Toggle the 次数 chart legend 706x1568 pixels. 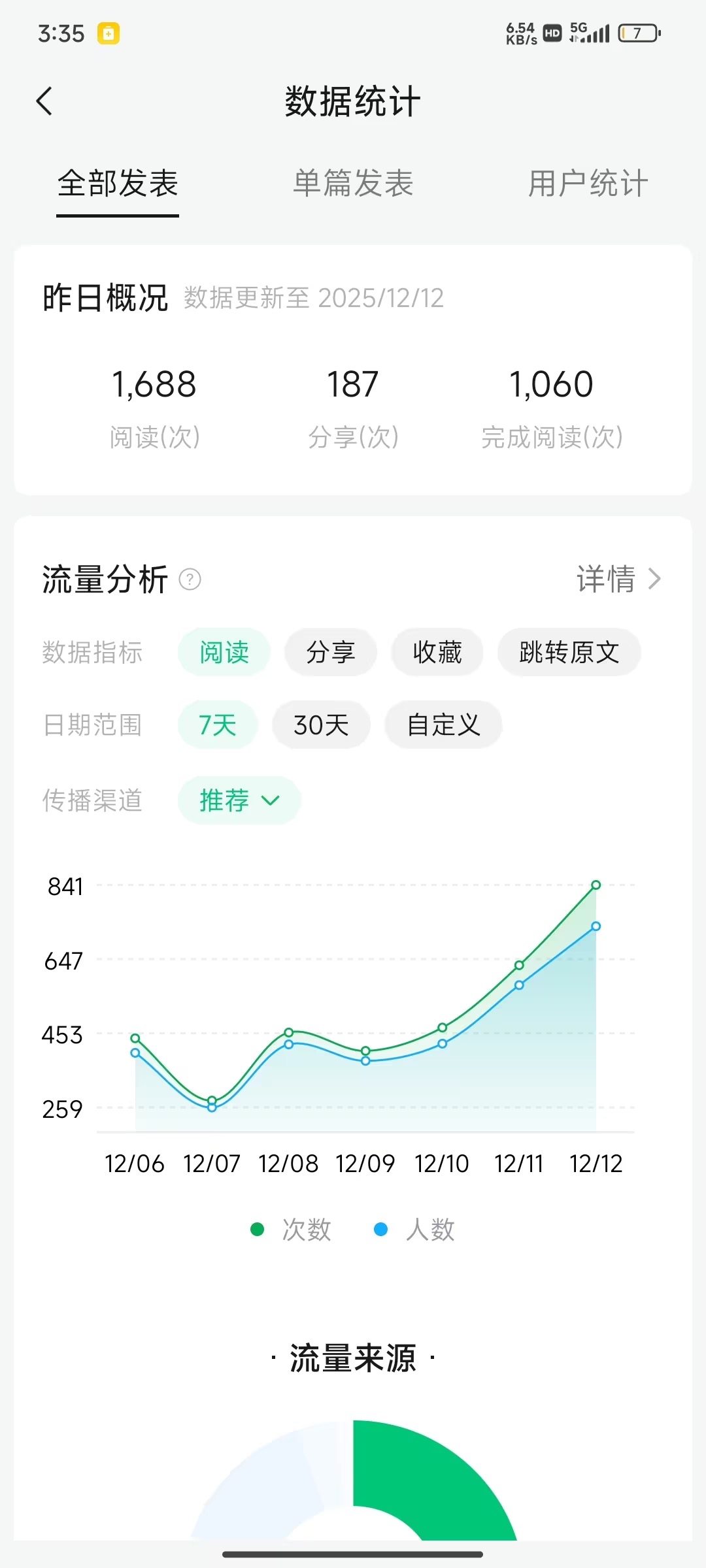(292, 1230)
